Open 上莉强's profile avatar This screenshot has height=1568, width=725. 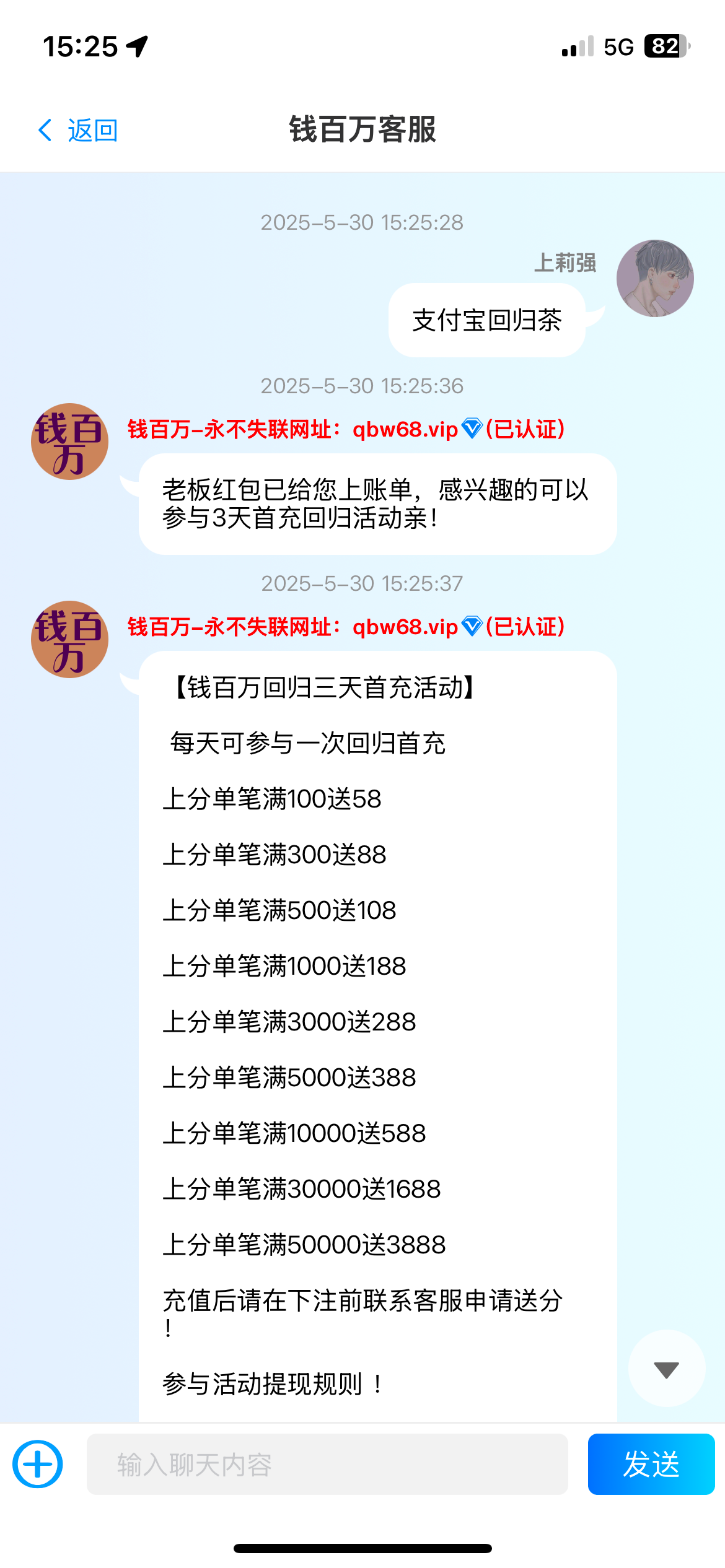(x=654, y=279)
